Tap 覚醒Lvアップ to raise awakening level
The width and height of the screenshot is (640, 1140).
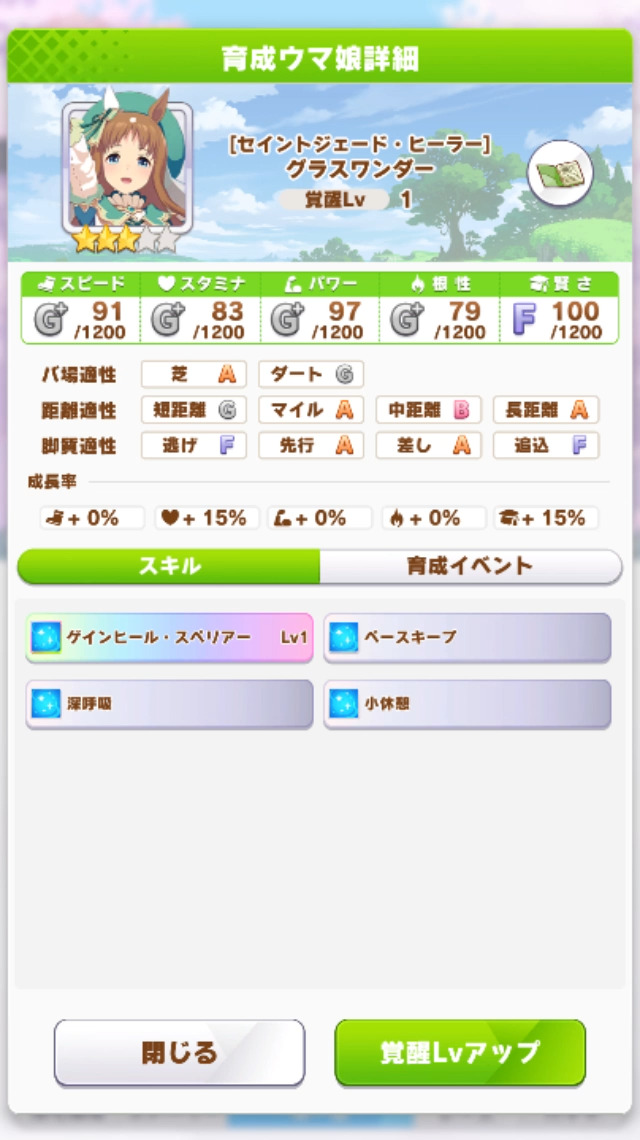(x=459, y=1052)
